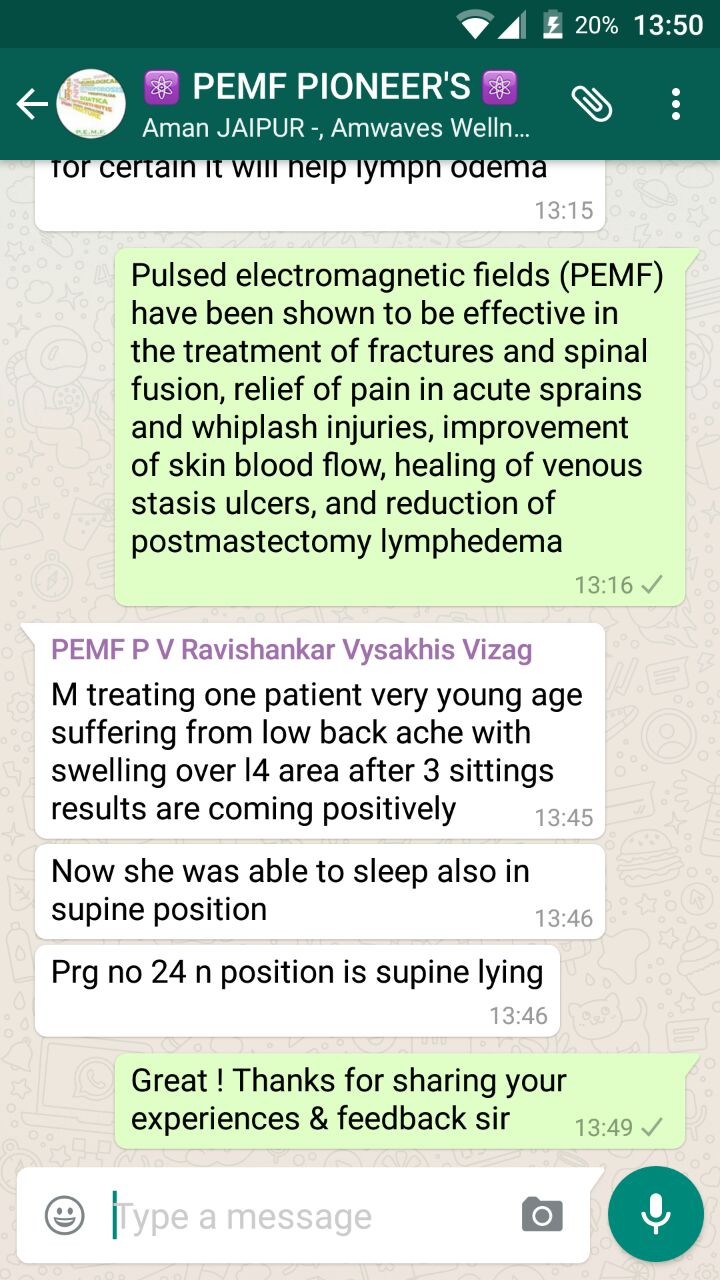Viewport: 720px width, 1280px height.
Task: Tap the voice message microphone button
Action: pyautogui.click(x=656, y=1214)
